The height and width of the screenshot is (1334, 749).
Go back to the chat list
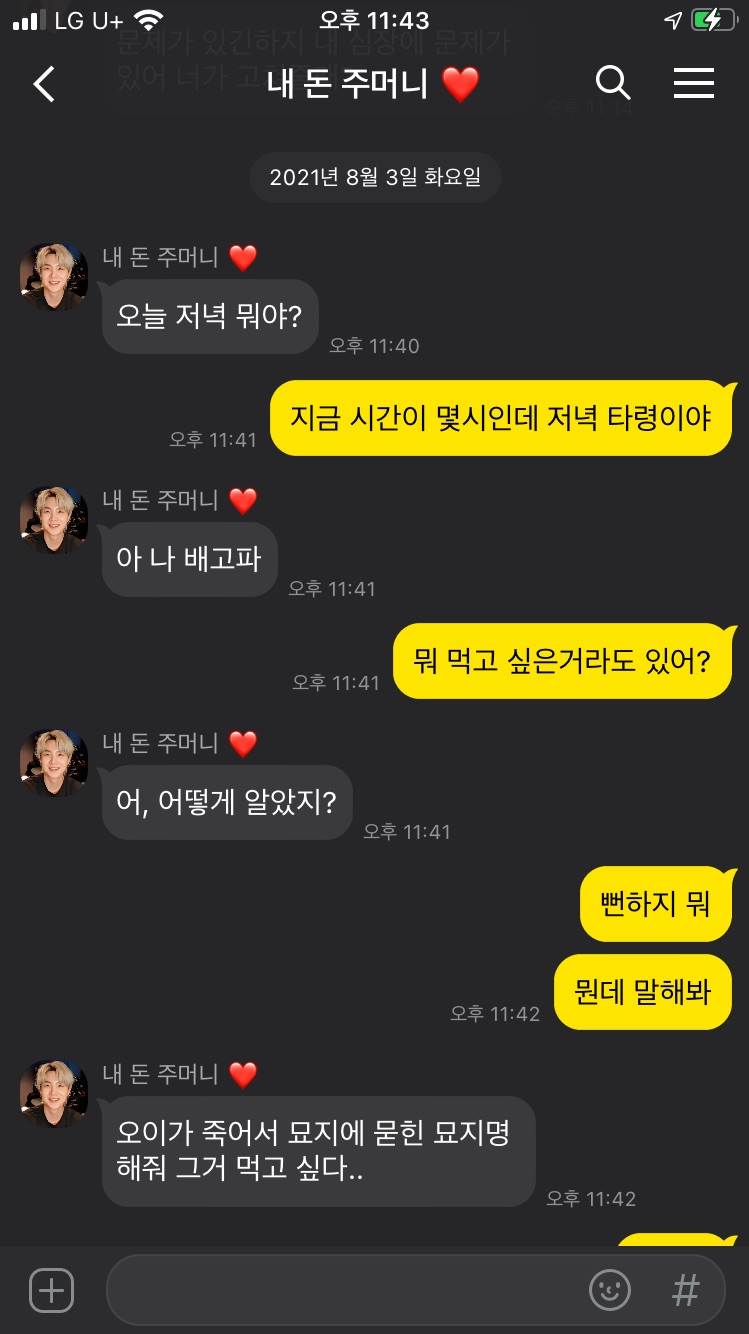tap(44, 84)
